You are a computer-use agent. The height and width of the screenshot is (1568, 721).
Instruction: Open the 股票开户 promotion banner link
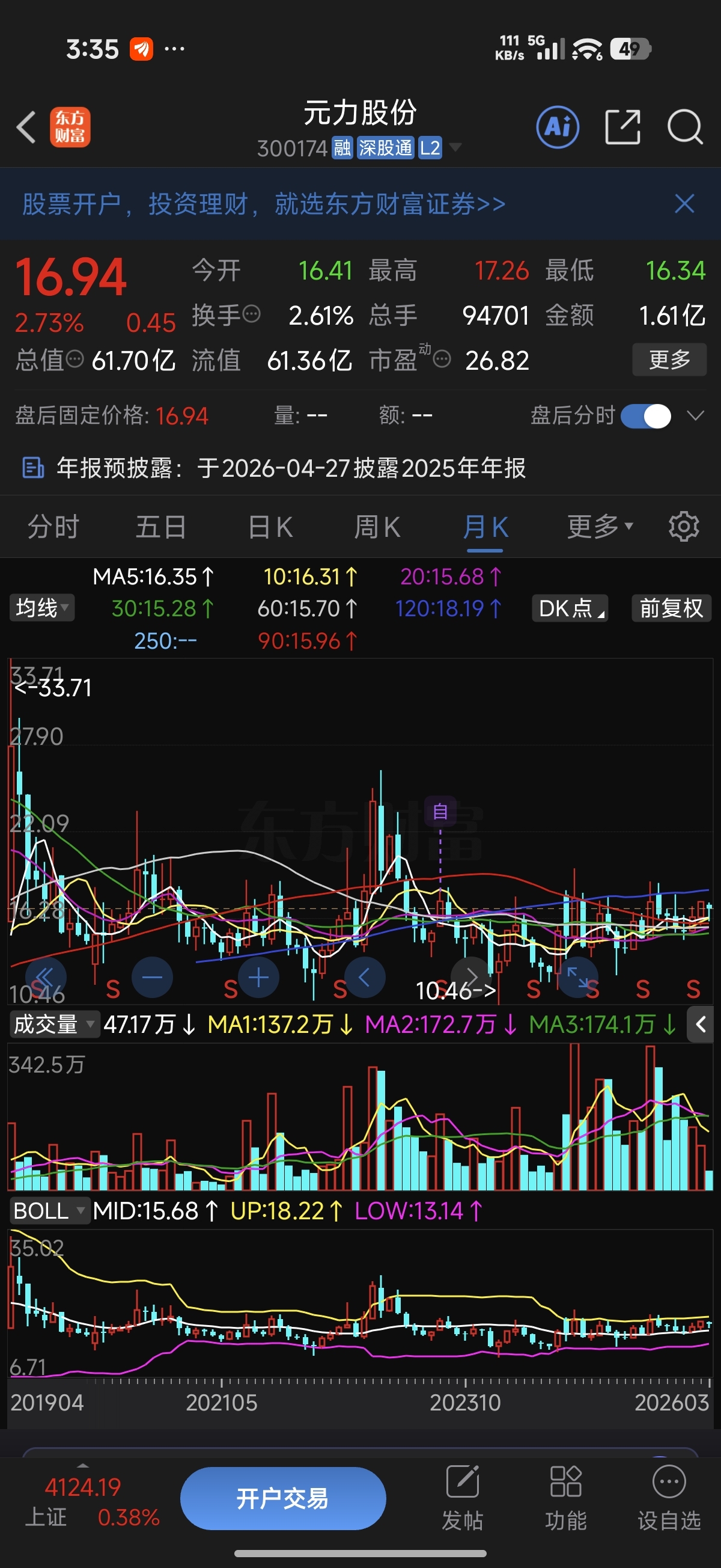click(261, 204)
